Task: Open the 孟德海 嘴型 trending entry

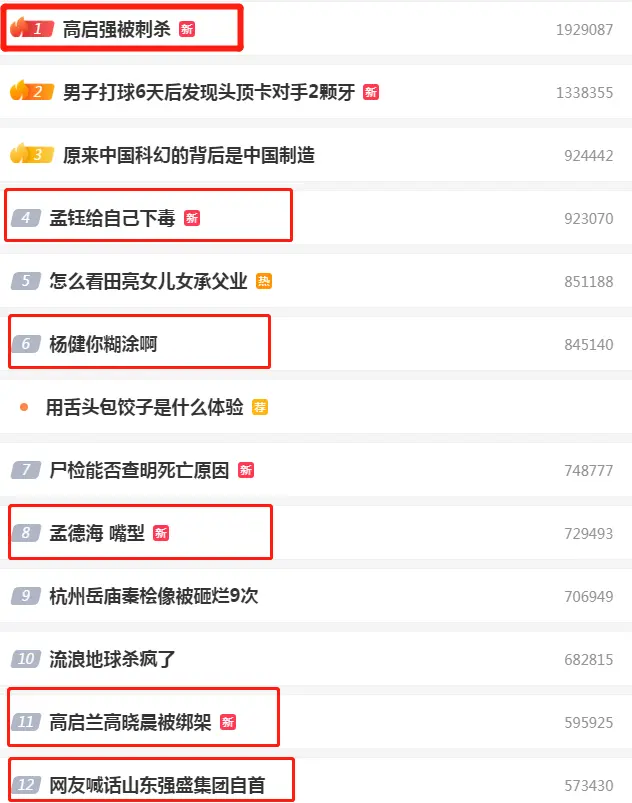Action: coord(97,533)
